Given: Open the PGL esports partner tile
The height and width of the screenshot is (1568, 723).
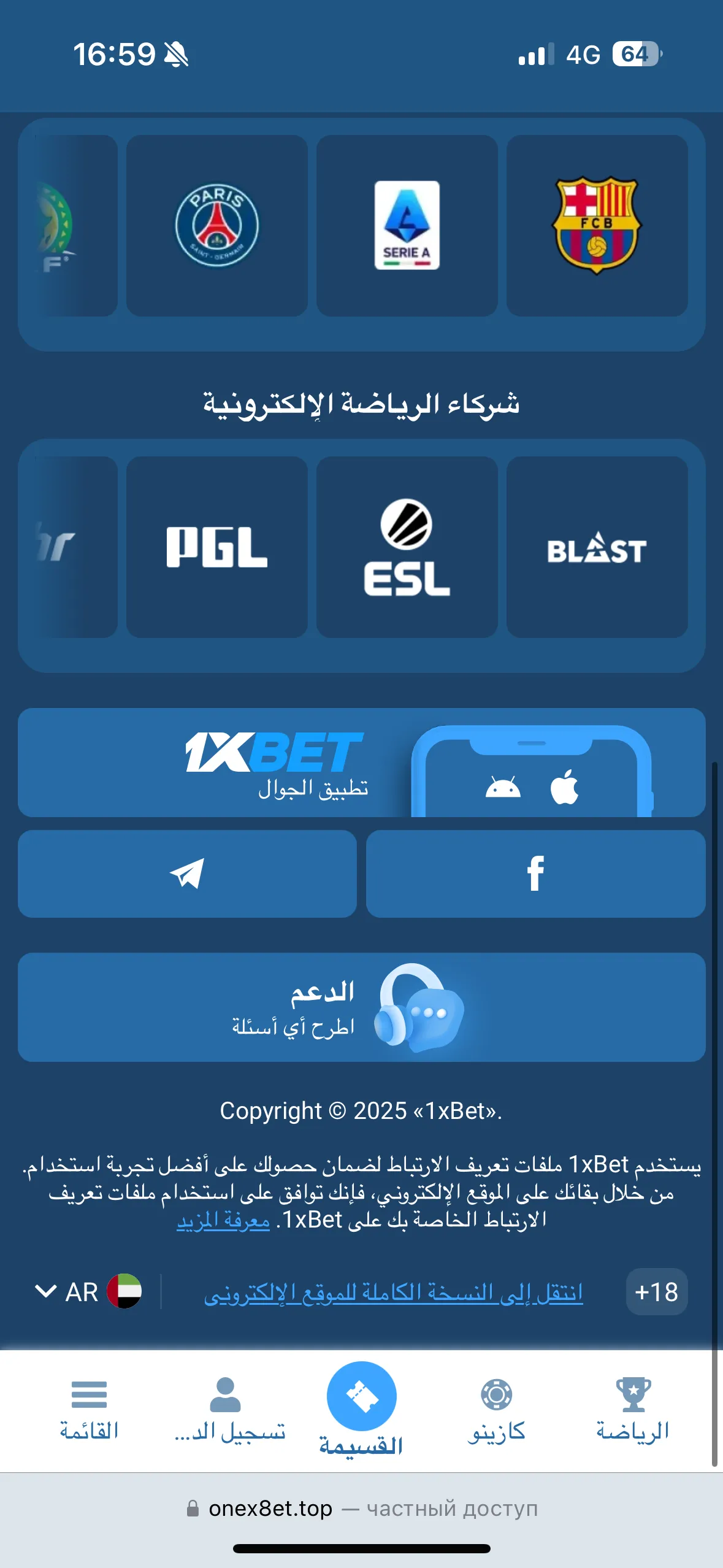Looking at the screenshot, I should pos(216,547).
